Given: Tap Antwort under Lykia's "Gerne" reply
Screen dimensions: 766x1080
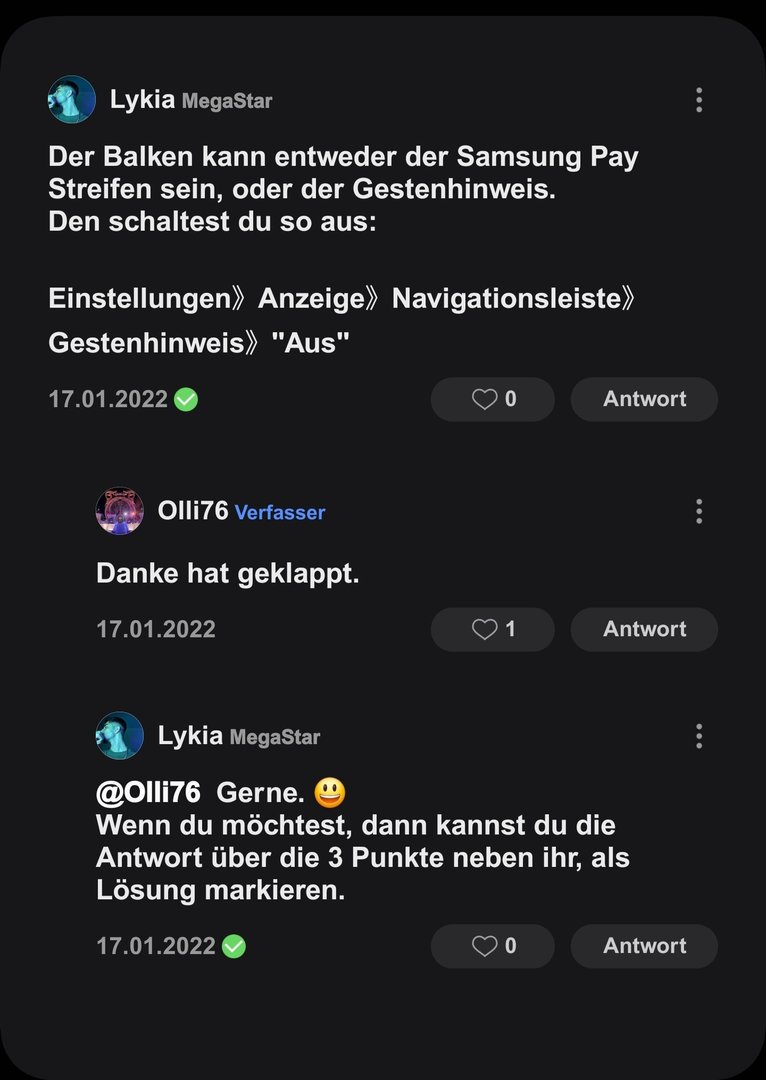Looking at the screenshot, I should (x=644, y=946).
